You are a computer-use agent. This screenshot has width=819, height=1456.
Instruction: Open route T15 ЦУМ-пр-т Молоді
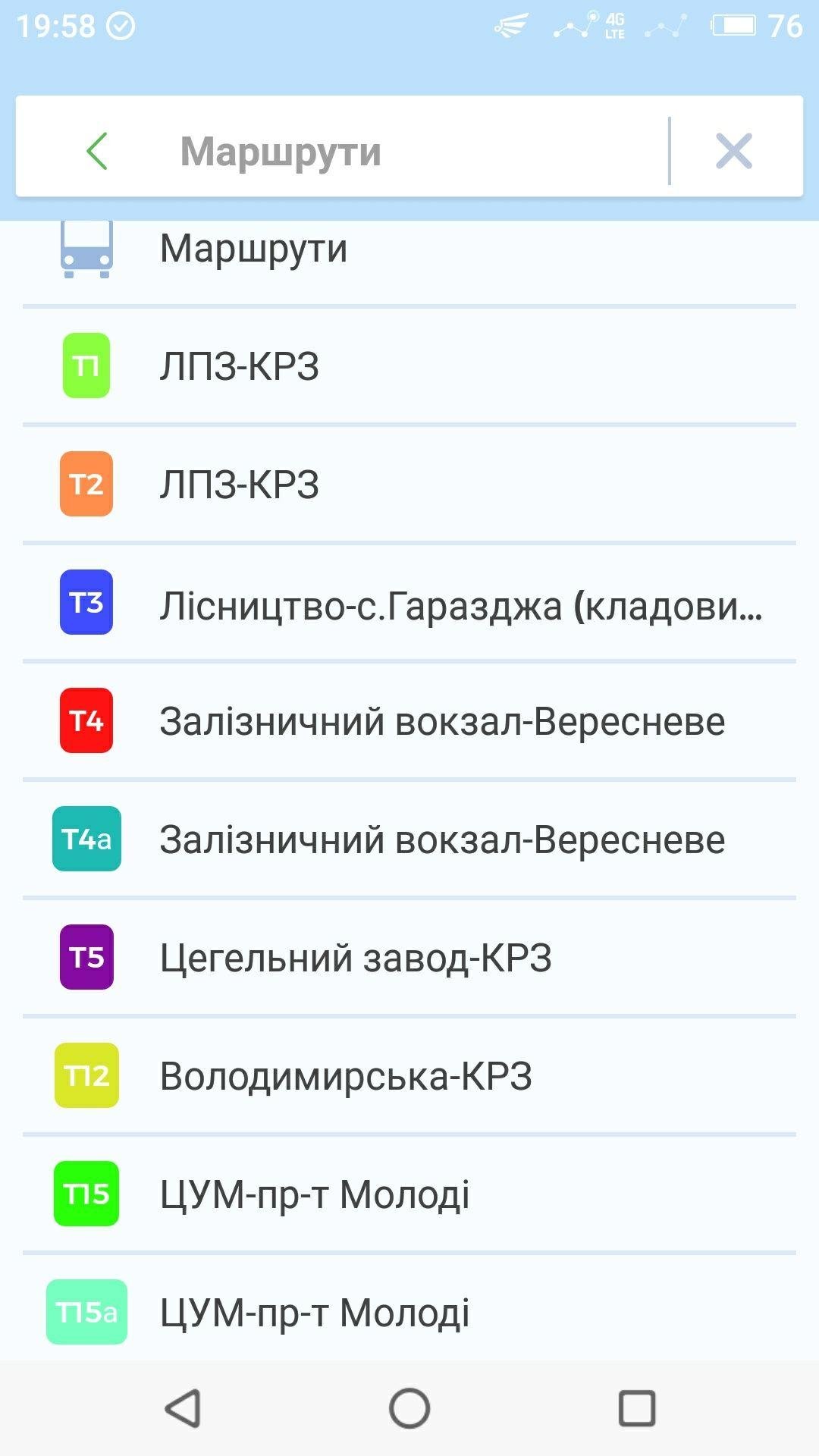[409, 1194]
